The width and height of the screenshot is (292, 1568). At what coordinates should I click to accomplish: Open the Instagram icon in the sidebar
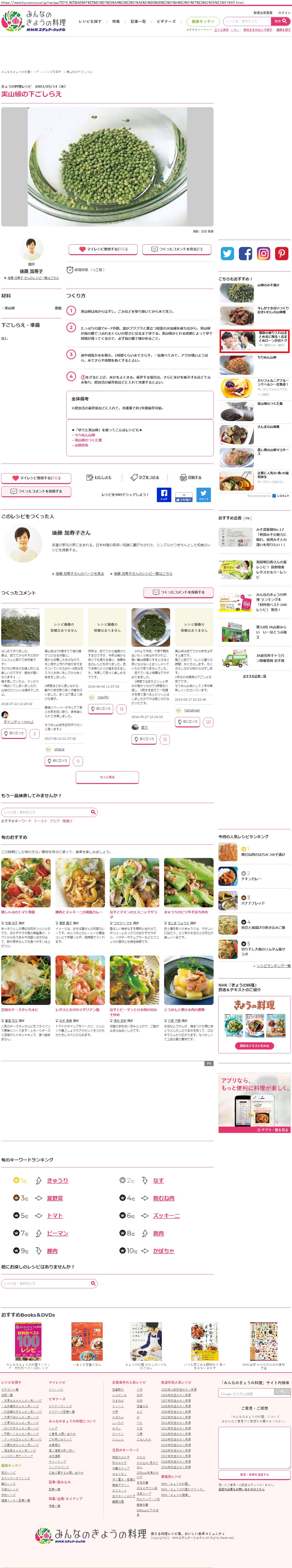[x=263, y=253]
